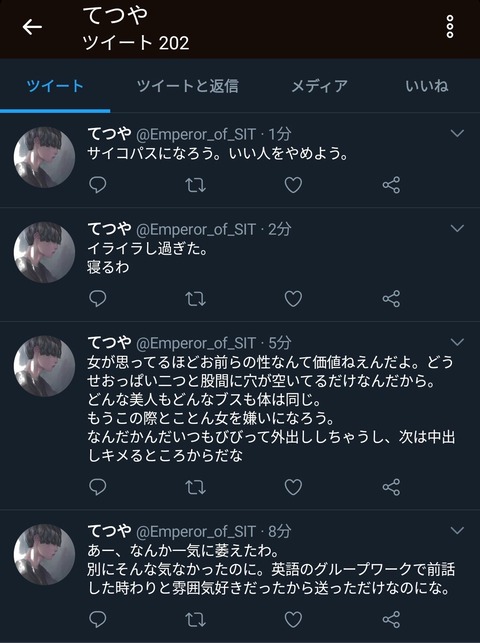Reply to the 8分 tweet

98,619
